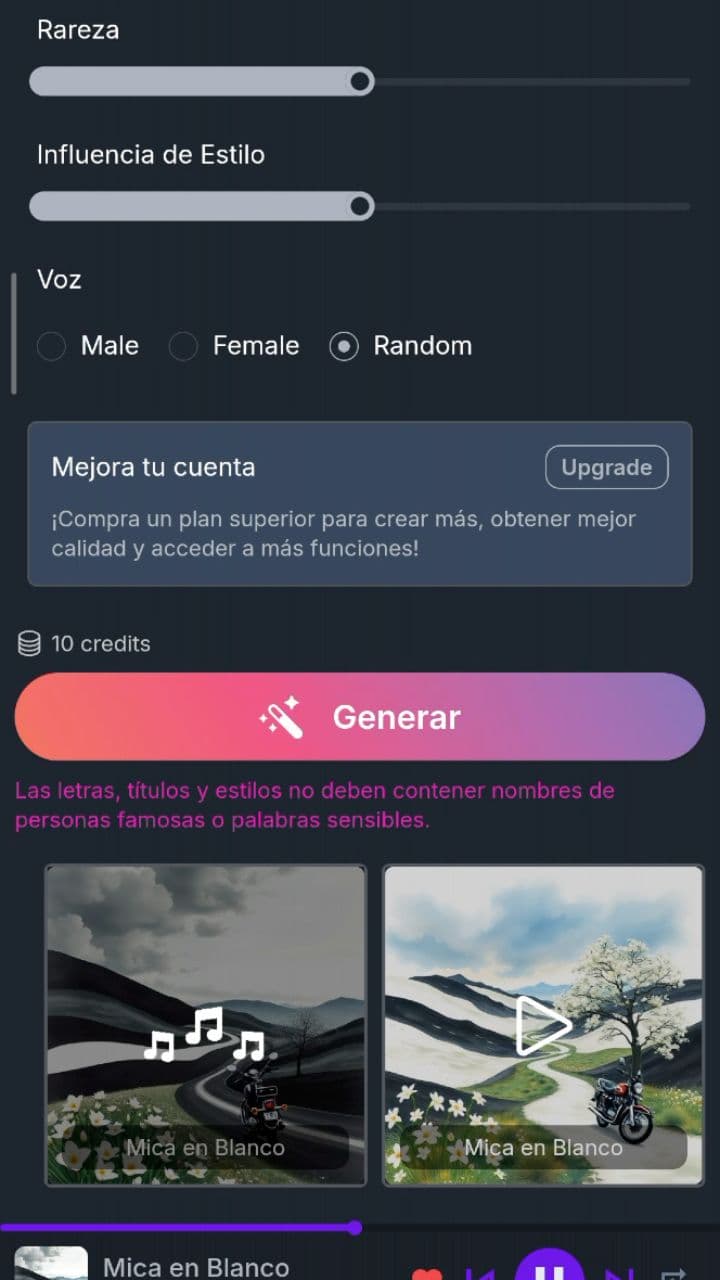Click the Mejora tu cuenta banner text
Image resolution: width=720 pixels, height=1280 pixels.
[155, 467]
